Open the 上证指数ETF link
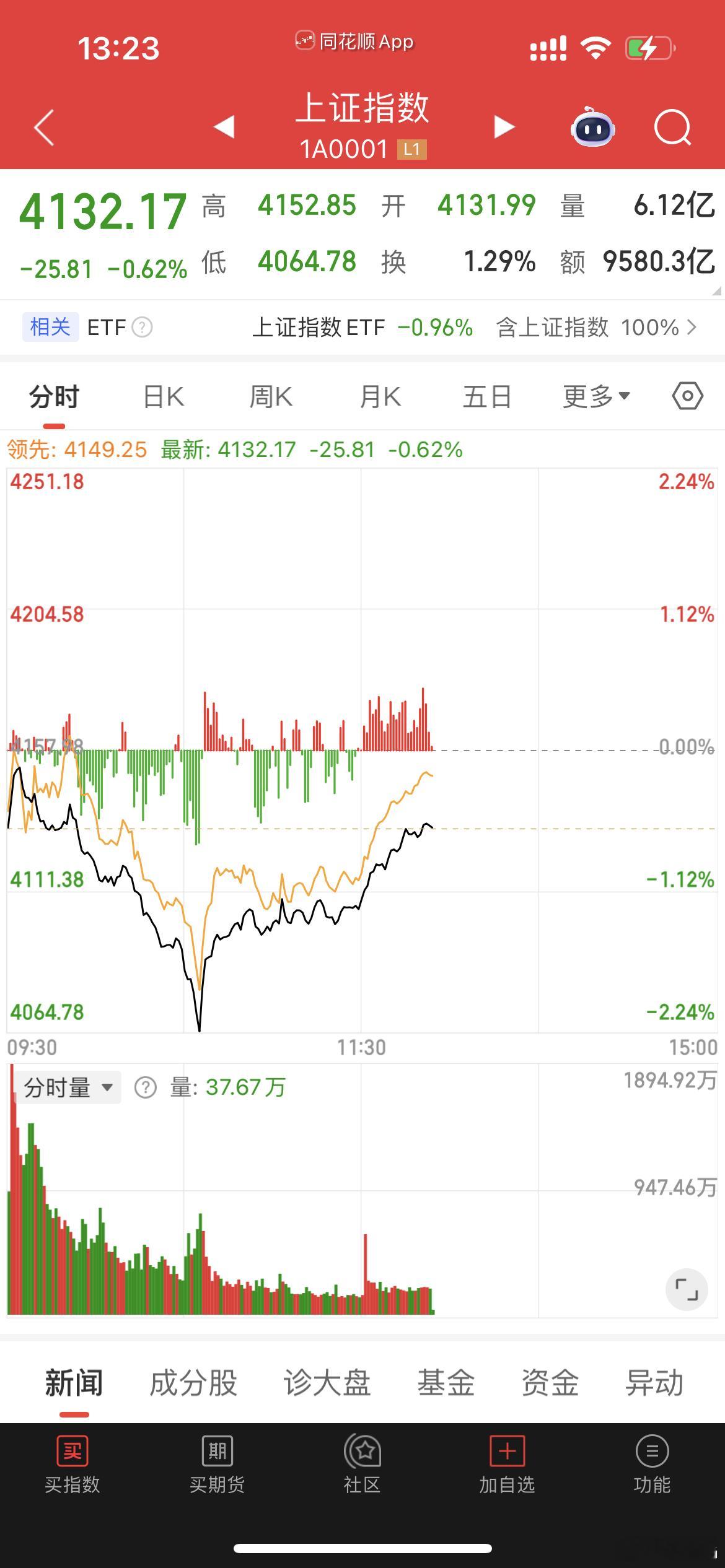725x1568 pixels. tap(320, 327)
